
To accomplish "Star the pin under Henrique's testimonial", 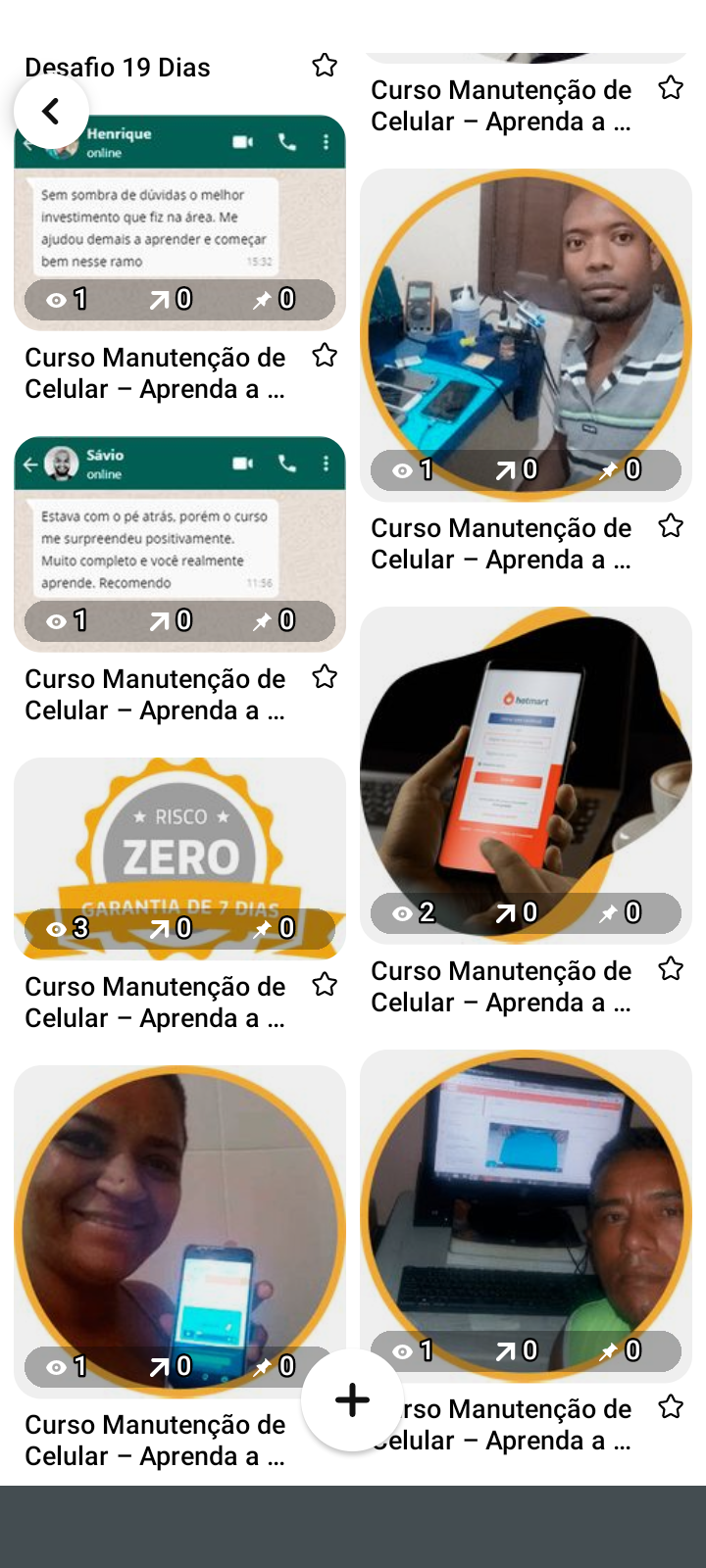I will [x=325, y=356].
